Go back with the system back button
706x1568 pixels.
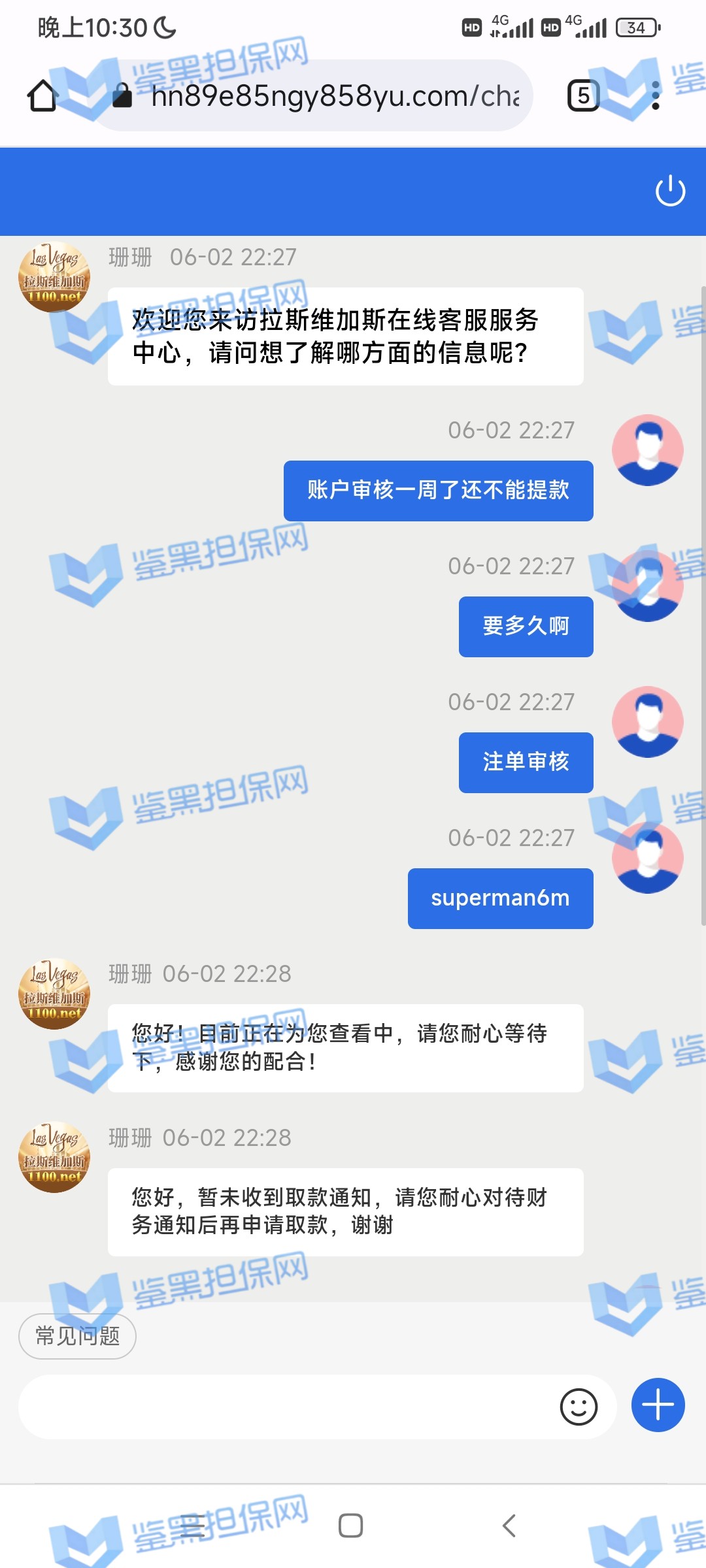(x=509, y=1526)
